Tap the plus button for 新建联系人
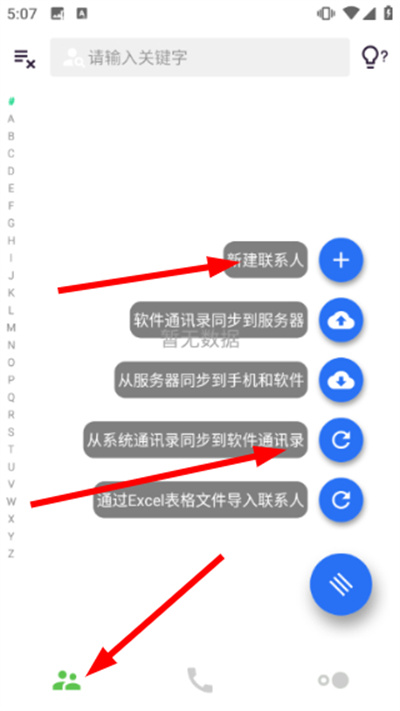400x711 pixels. pyautogui.click(x=341, y=260)
